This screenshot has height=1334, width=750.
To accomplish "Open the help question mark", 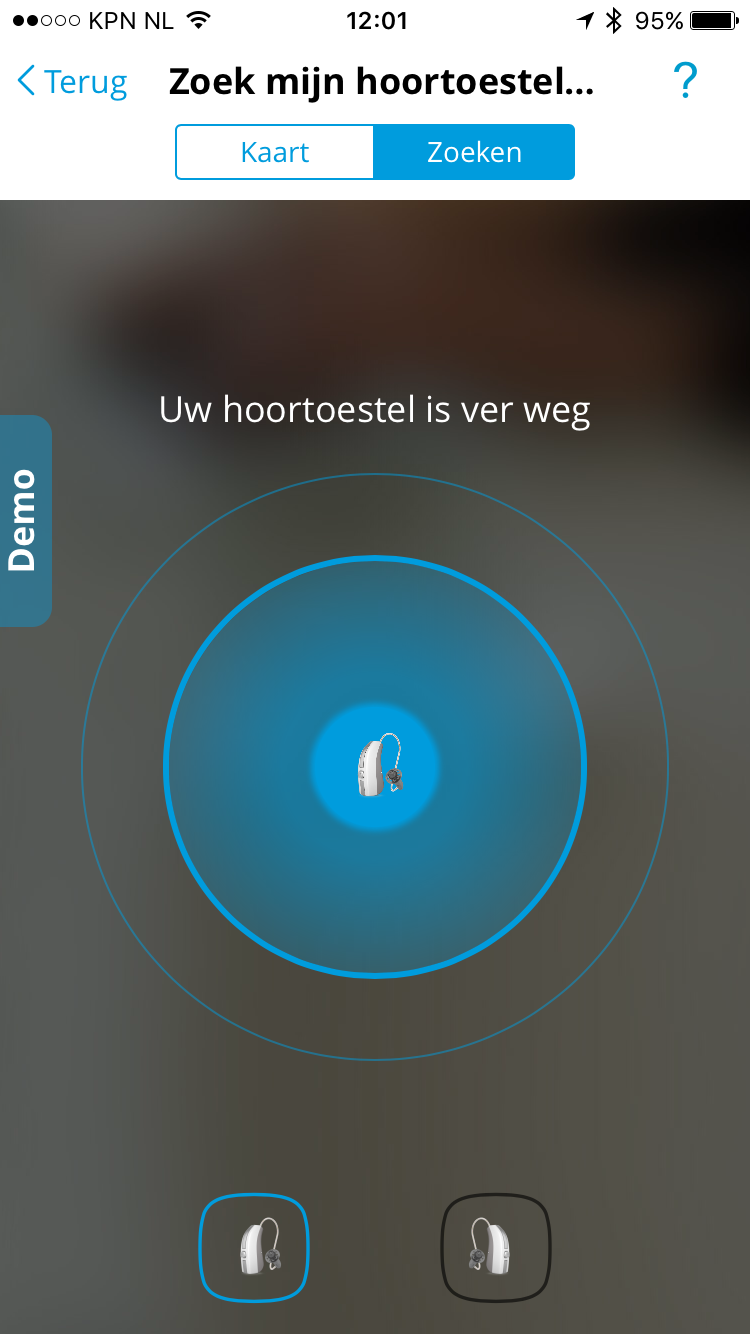I will [x=685, y=82].
